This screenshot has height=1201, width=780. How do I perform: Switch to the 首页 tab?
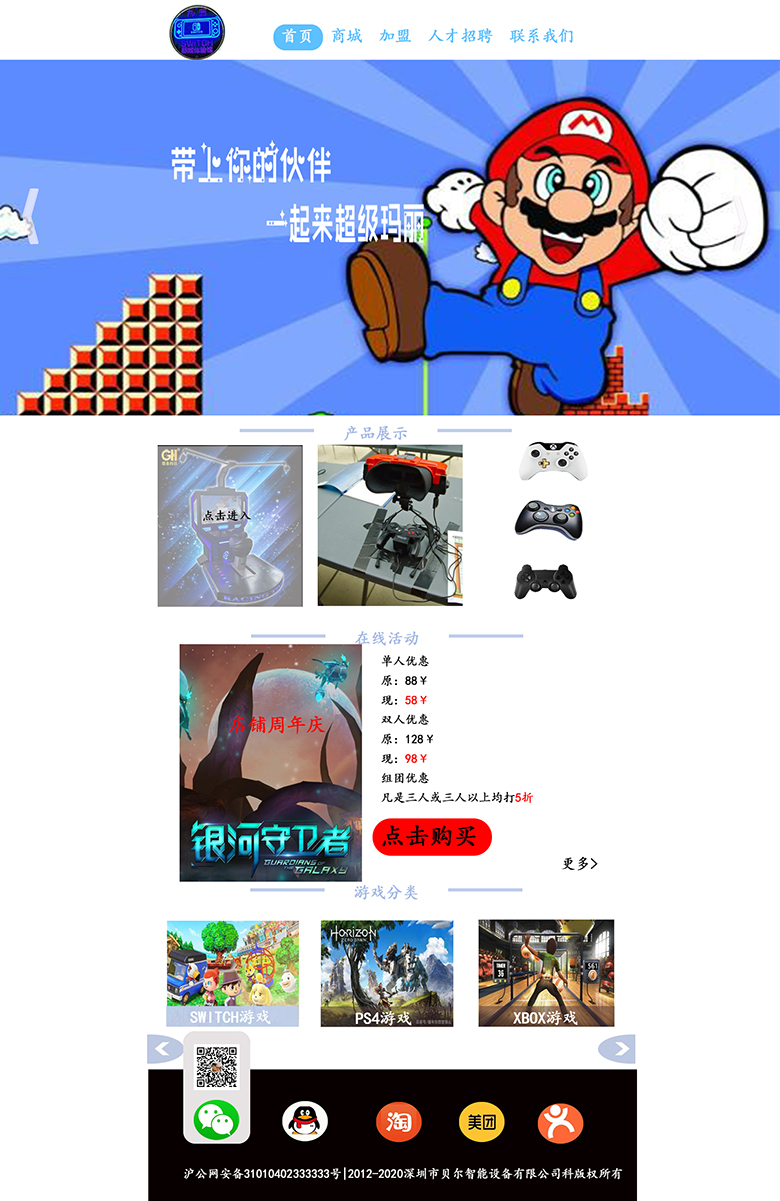tap(297, 37)
